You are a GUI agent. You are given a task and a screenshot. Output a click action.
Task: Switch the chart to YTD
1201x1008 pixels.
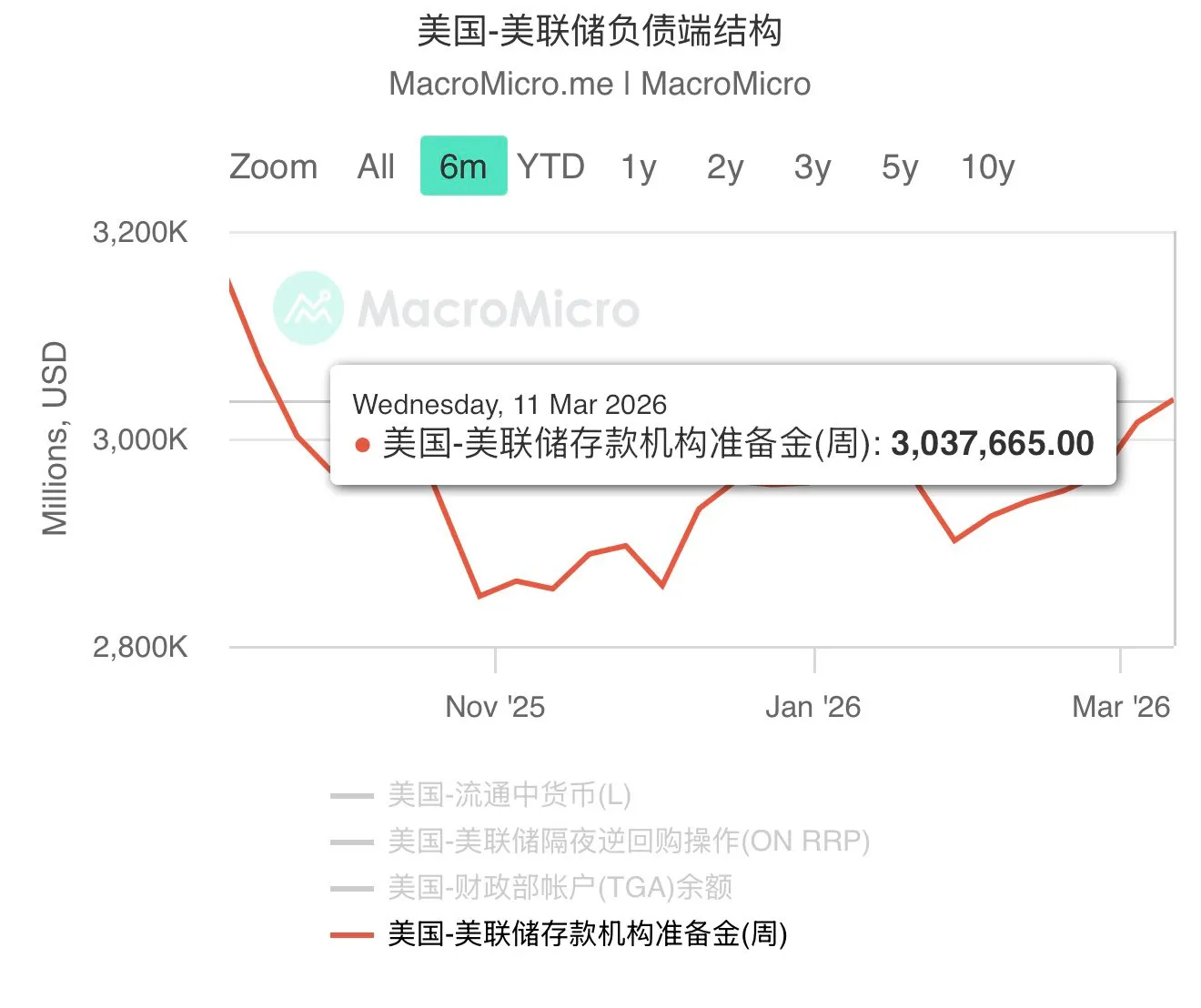point(550,166)
